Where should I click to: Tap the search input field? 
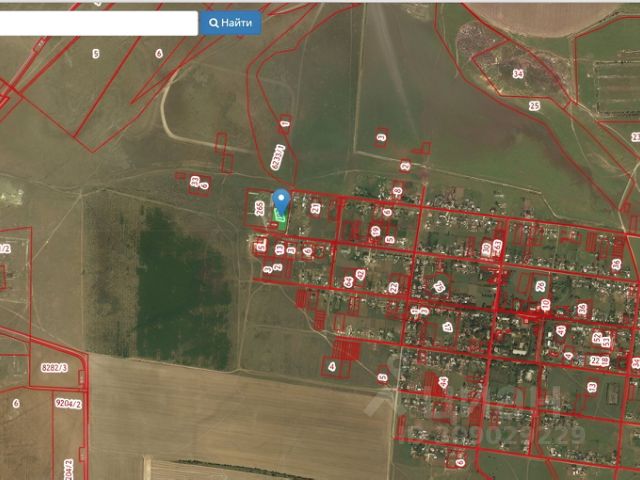pos(97,22)
